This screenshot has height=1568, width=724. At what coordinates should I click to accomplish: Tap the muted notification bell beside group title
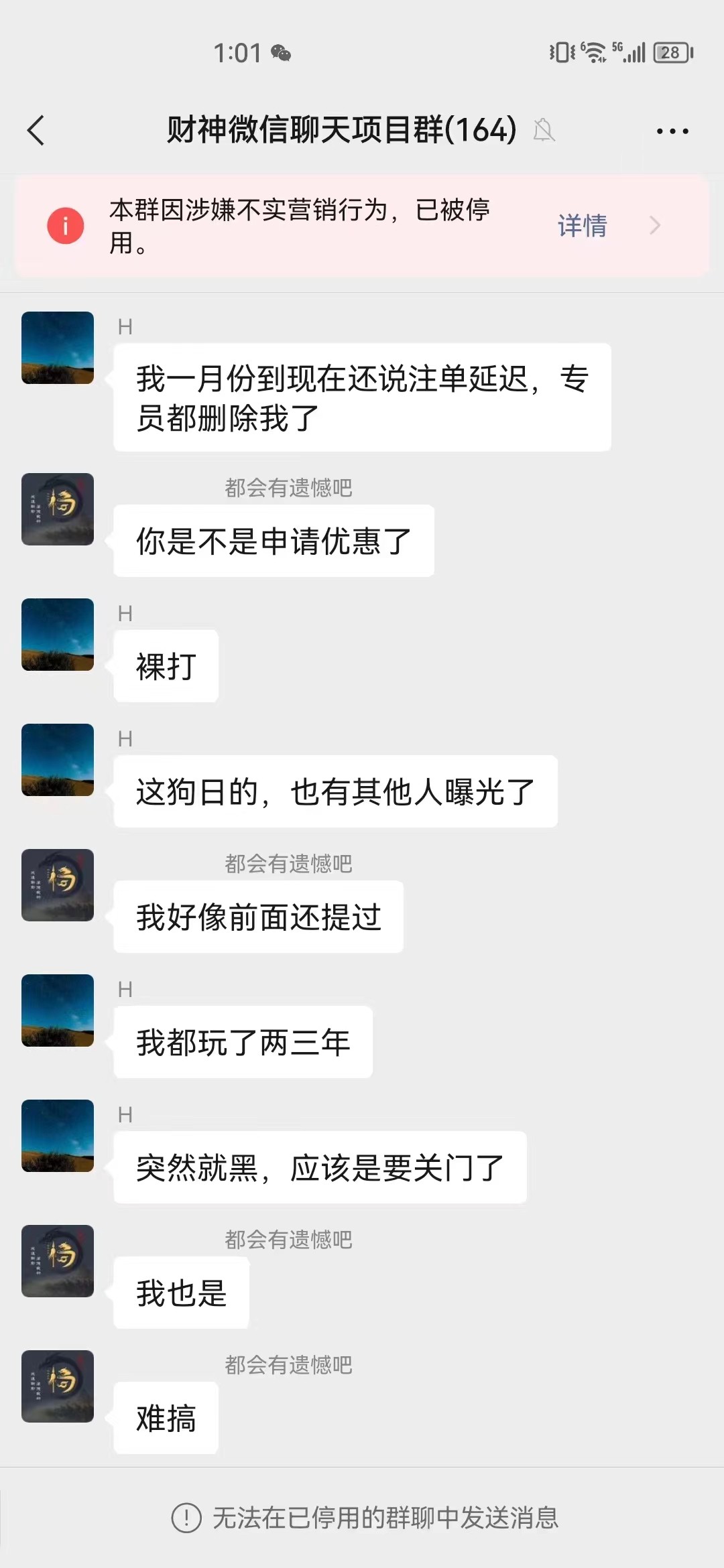click(x=544, y=131)
